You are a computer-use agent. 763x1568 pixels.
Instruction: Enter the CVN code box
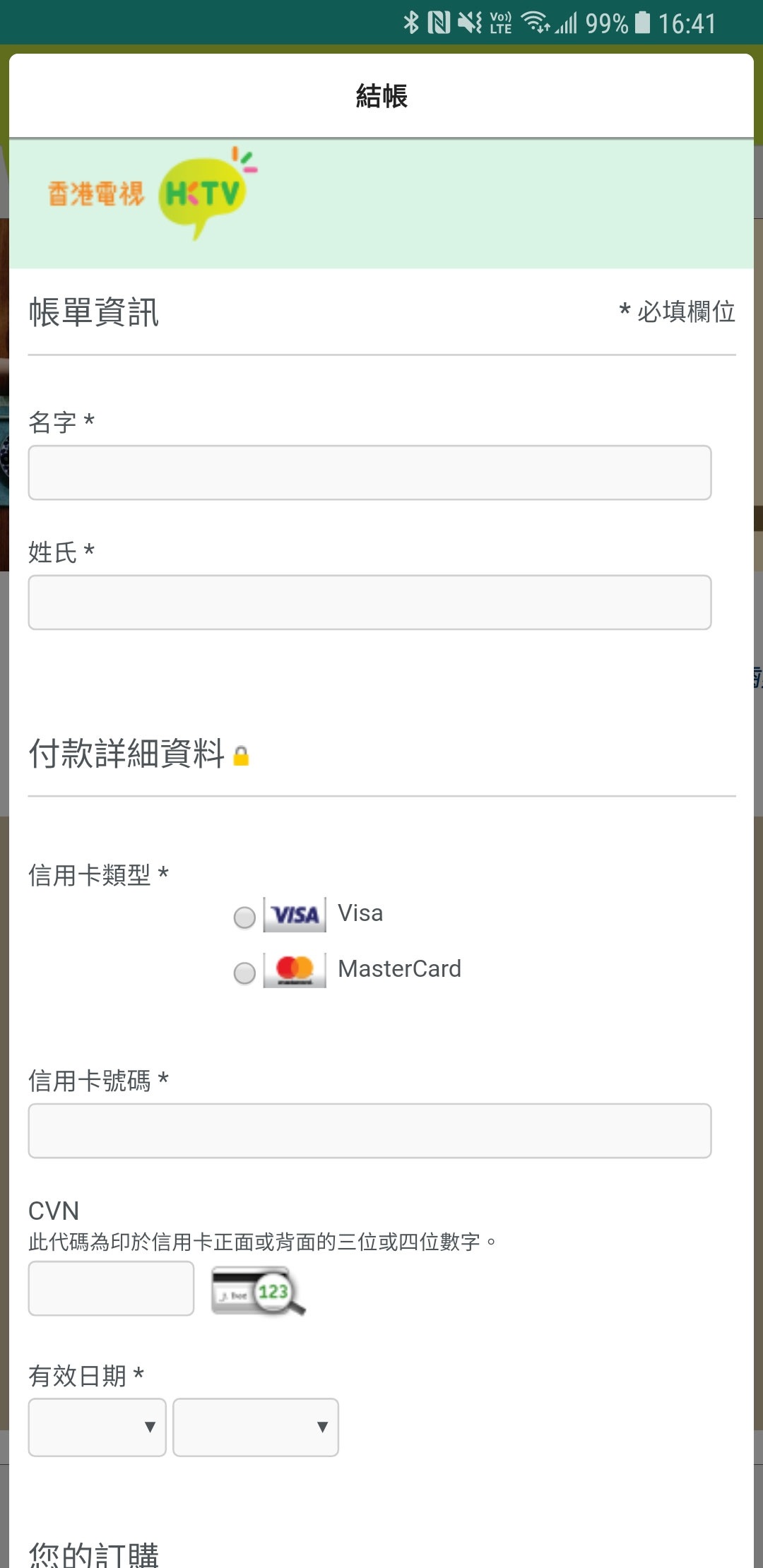[111, 1288]
